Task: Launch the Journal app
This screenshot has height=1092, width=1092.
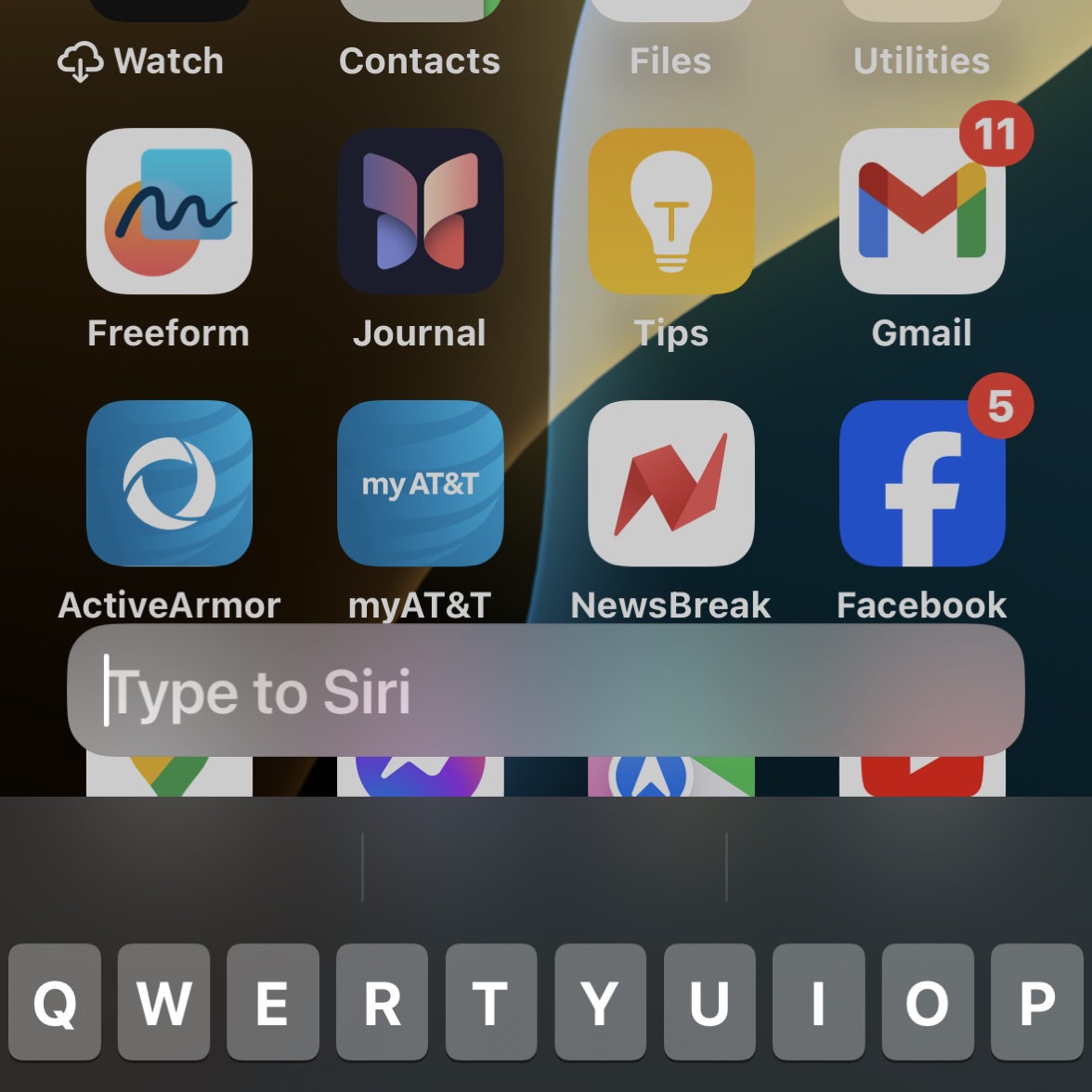Action: (x=421, y=211)
